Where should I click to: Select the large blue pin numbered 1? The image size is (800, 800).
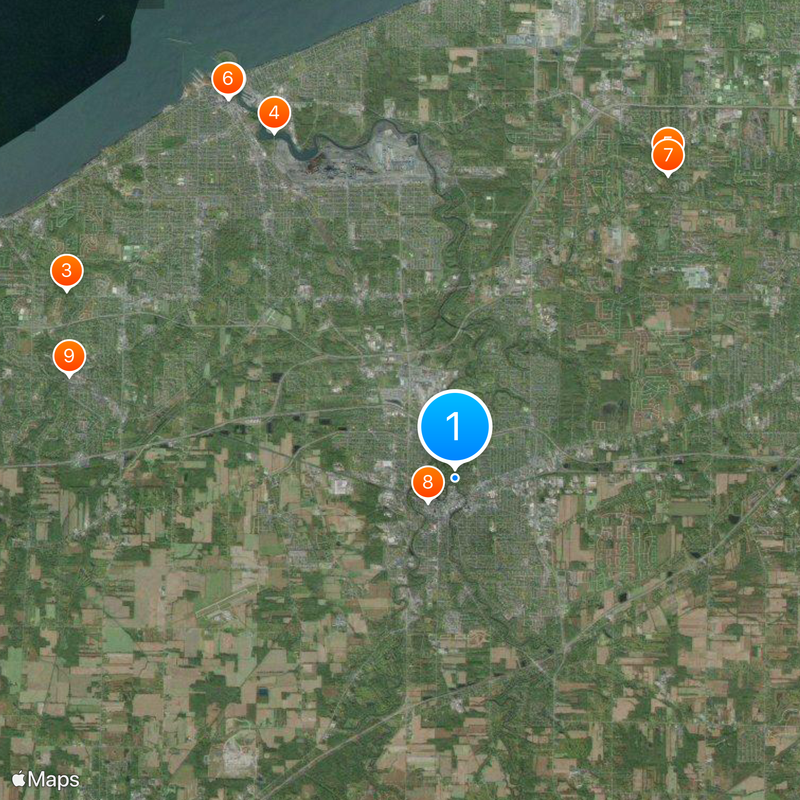pos(455,427)
